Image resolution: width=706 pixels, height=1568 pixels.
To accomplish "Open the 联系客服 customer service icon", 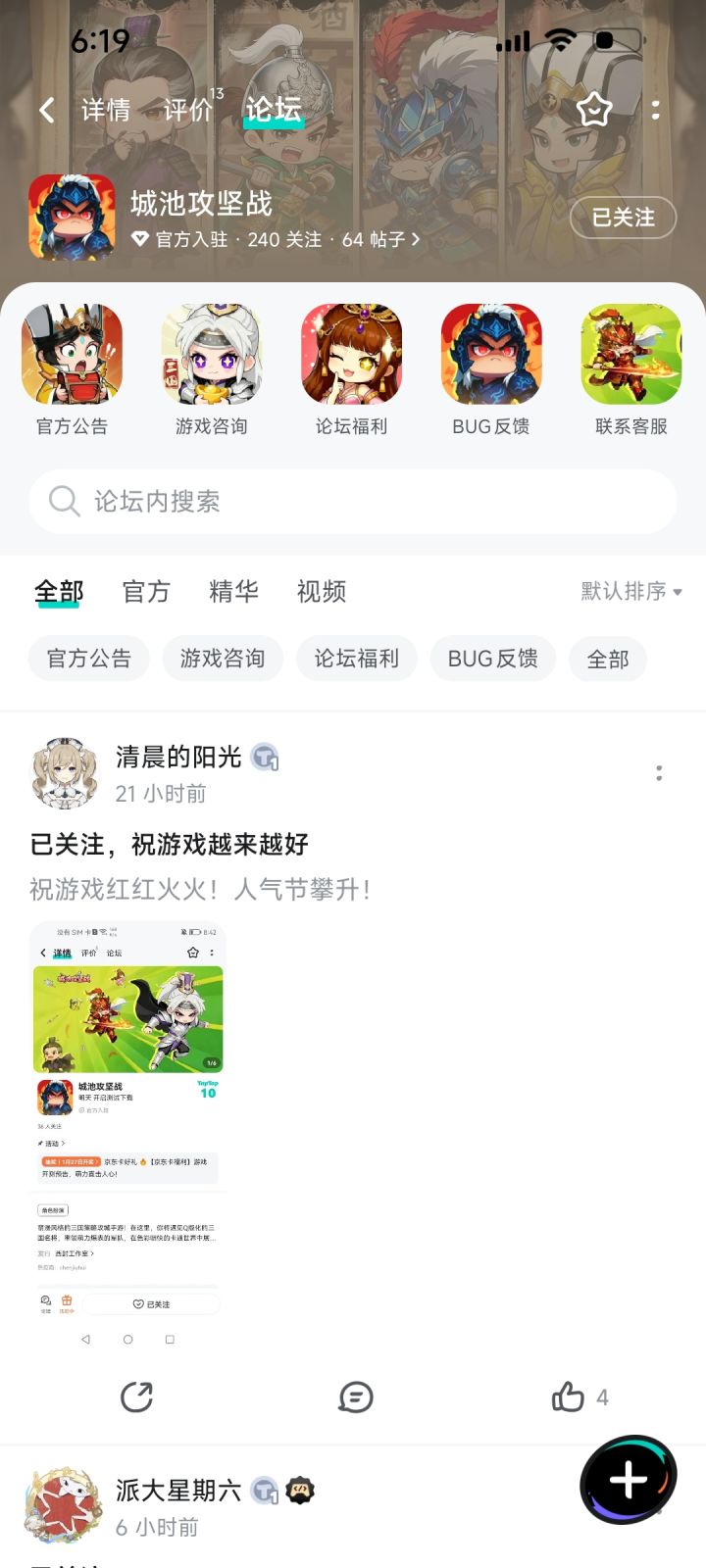I will pyautogui.click(x=632, y=354).
